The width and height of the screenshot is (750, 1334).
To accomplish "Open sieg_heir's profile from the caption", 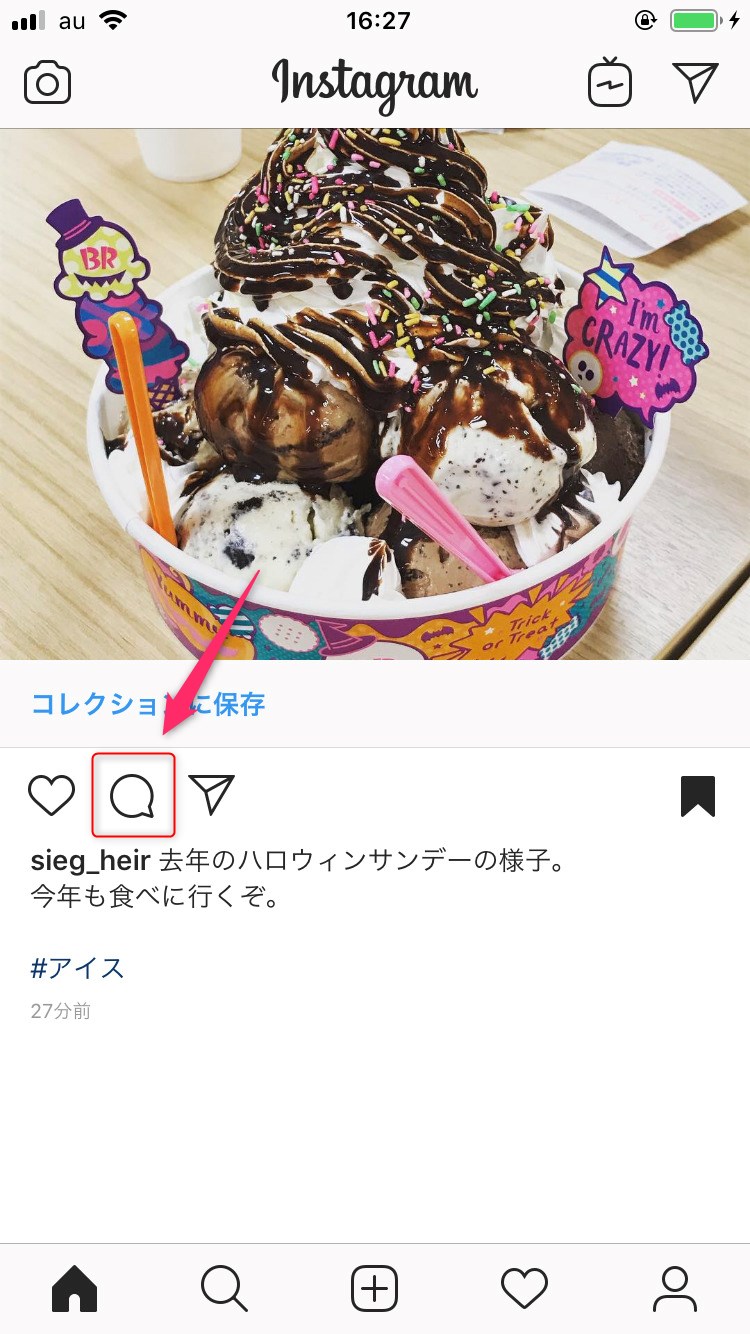I will pos(90,861).
